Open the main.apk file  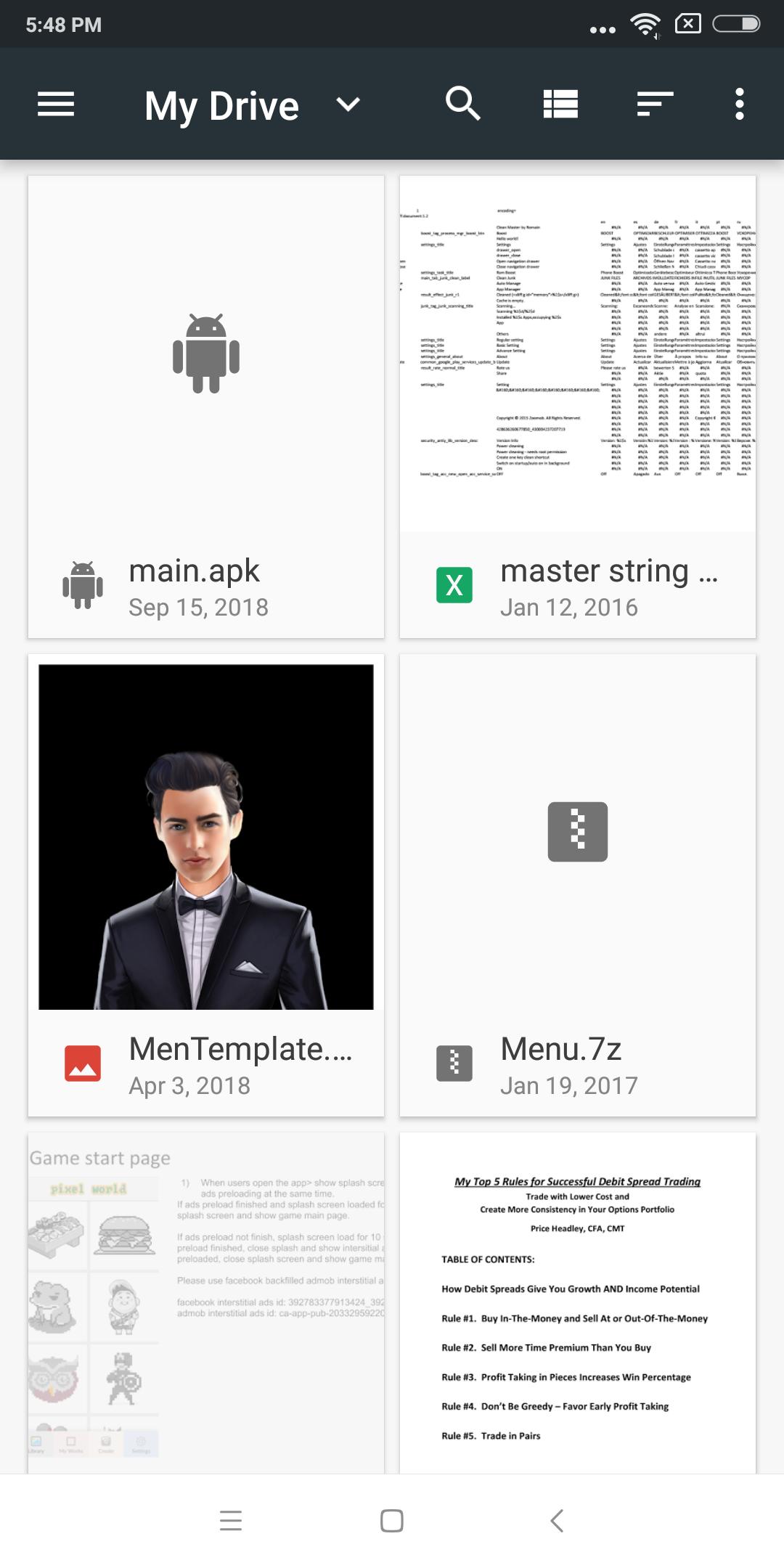(x=206, y=407)
